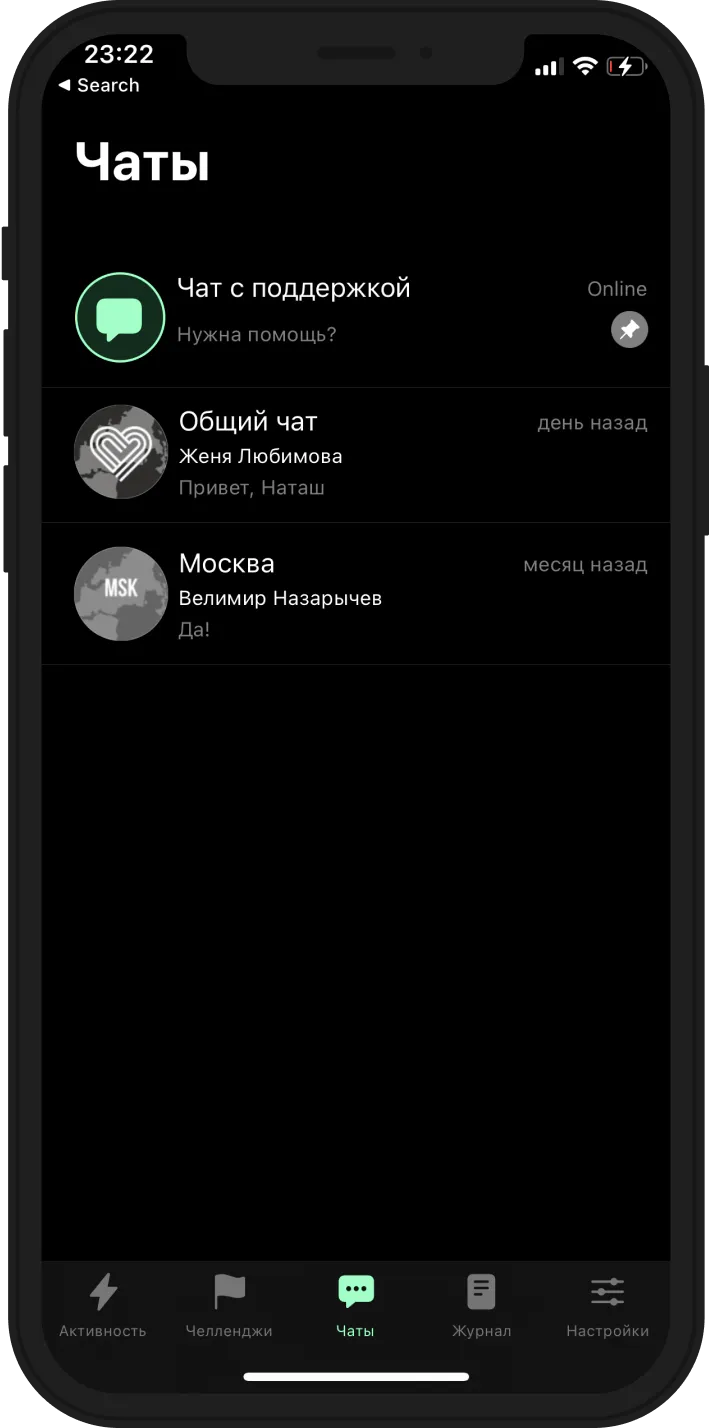Switch to the Активность tab
Viewport: 709px width, 1428px height.
pyautogui.click(x=103, y=1304)
